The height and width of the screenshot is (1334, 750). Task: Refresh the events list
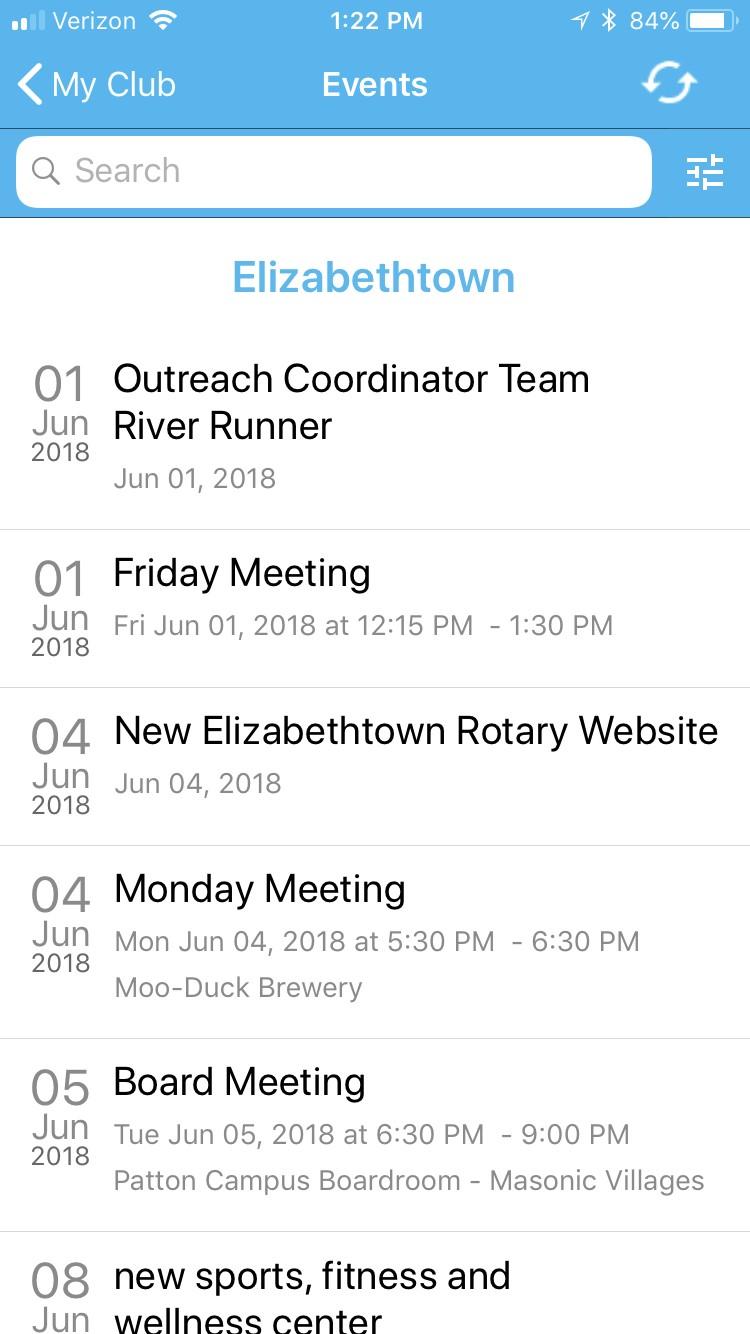click(x=669, y=85)
